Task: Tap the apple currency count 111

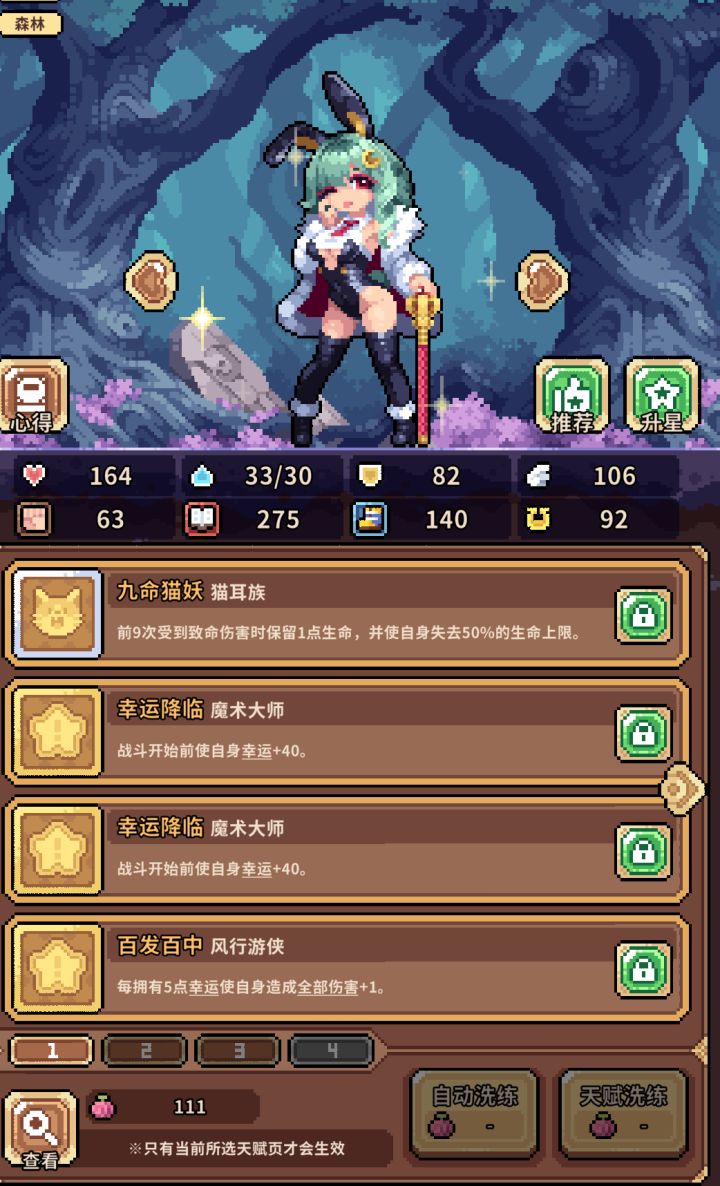Action: click(190, 1108)
